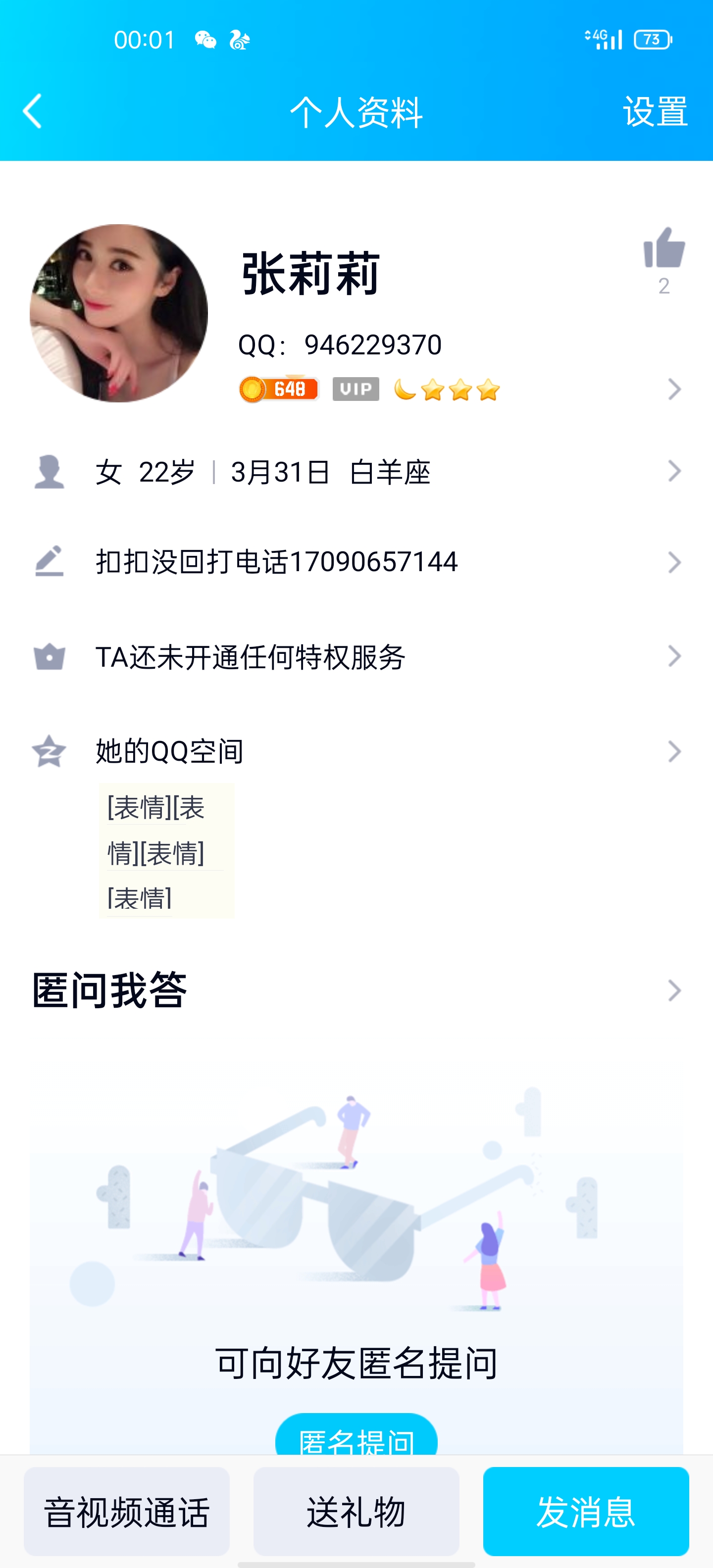Select the crown privilege services icon
The width and height of the screenshot is (713, 1568).
click(x=51, y=656)
